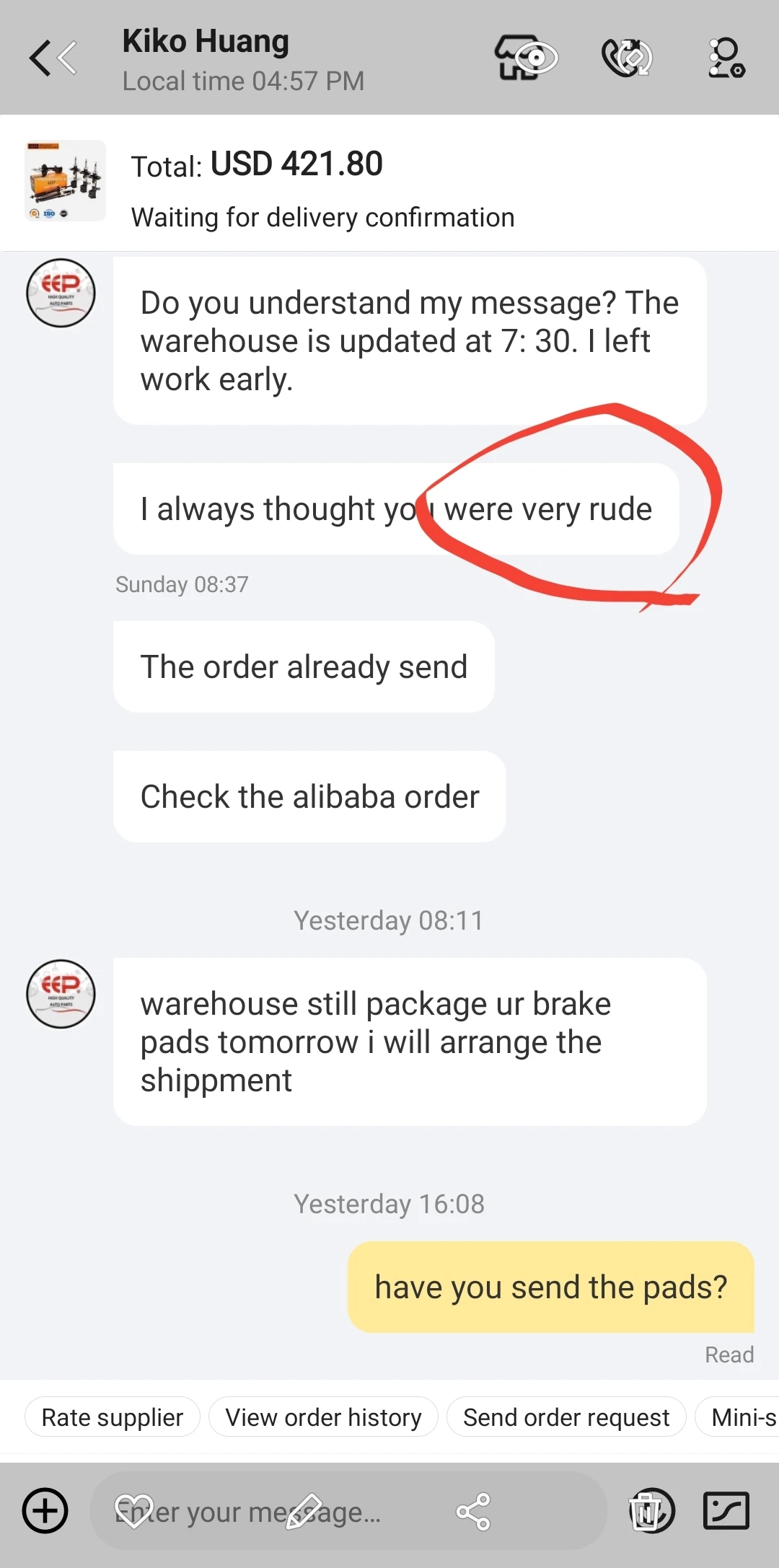This screenshot has height=1568, width=779.
Task: Open the image picker icon beside the message box
Action: coord(726,1510)
